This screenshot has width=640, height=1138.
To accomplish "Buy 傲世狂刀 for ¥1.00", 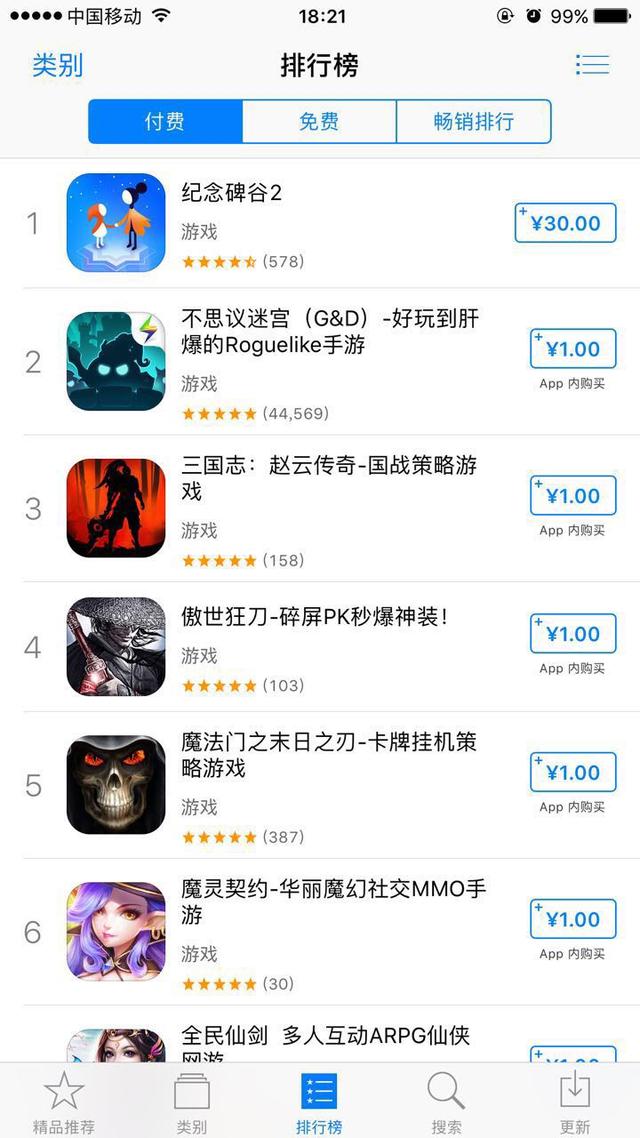I will pos(572,634).
